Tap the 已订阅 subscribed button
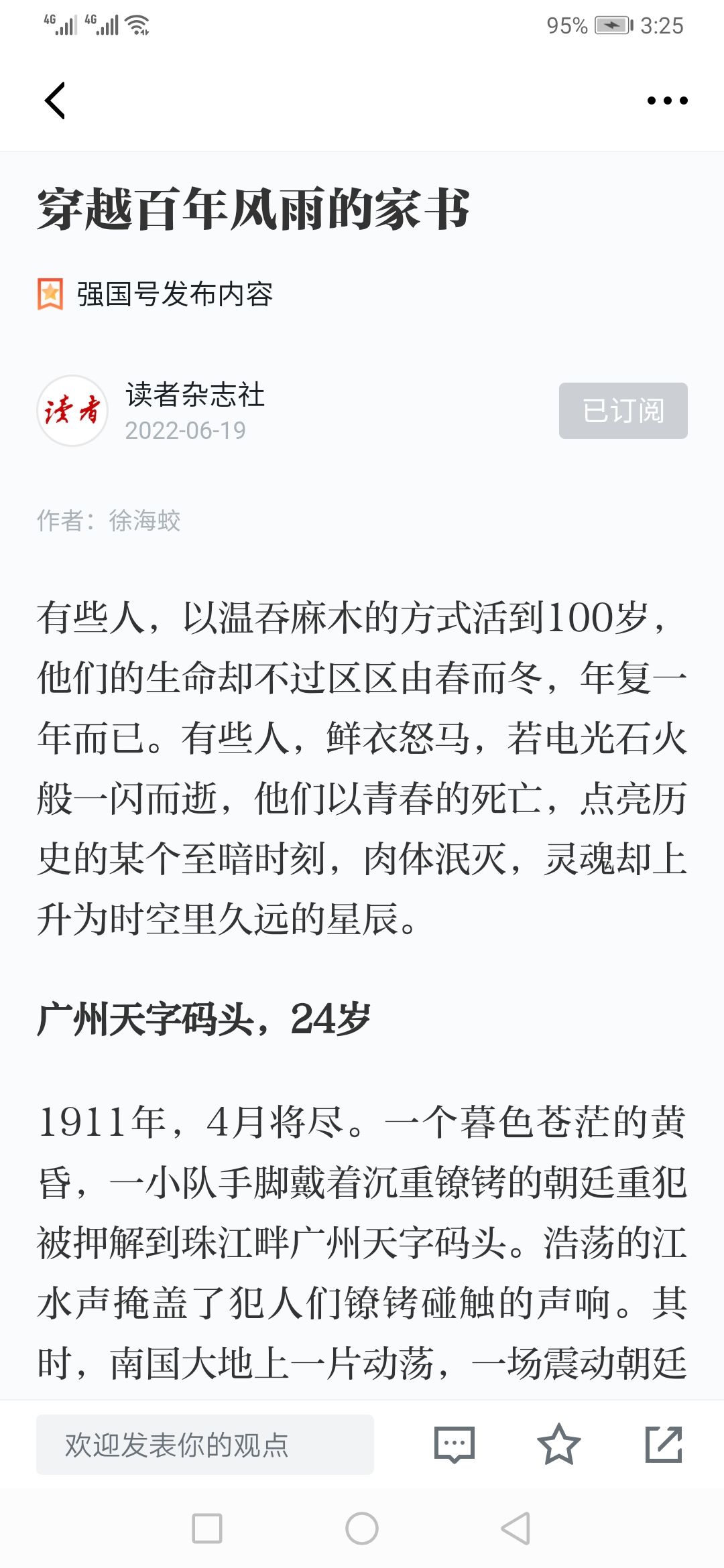The height and width of the screenshot is (1568, 724). click(x=623, y=411)
